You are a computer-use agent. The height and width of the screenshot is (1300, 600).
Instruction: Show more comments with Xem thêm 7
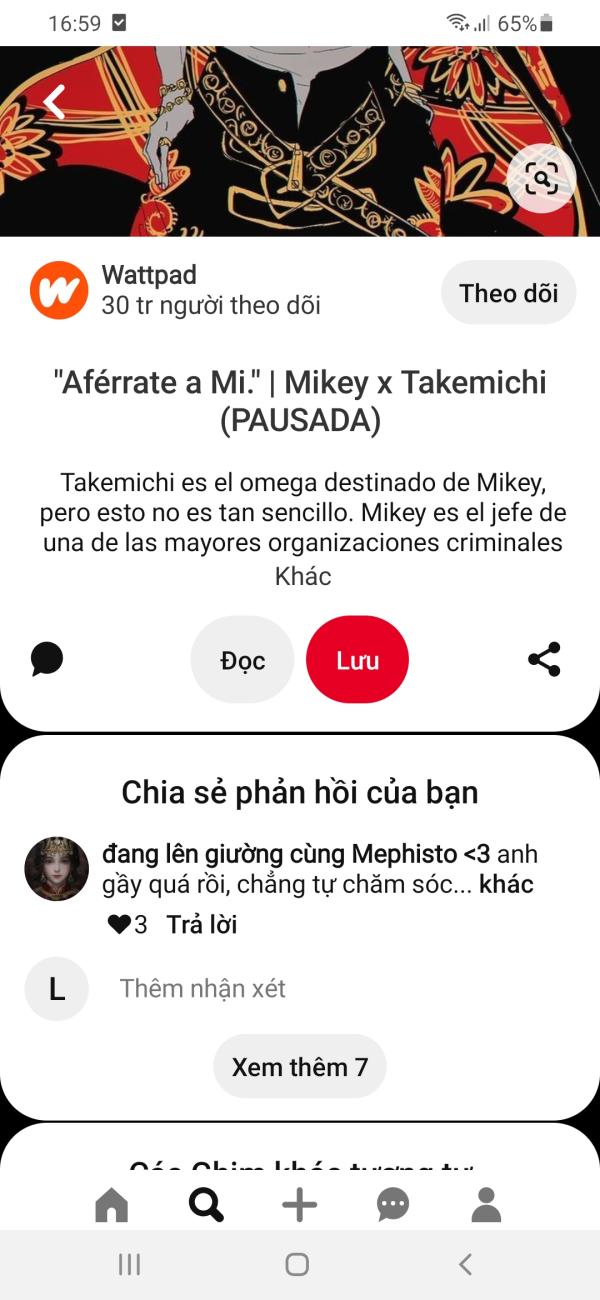[300, 1067]
